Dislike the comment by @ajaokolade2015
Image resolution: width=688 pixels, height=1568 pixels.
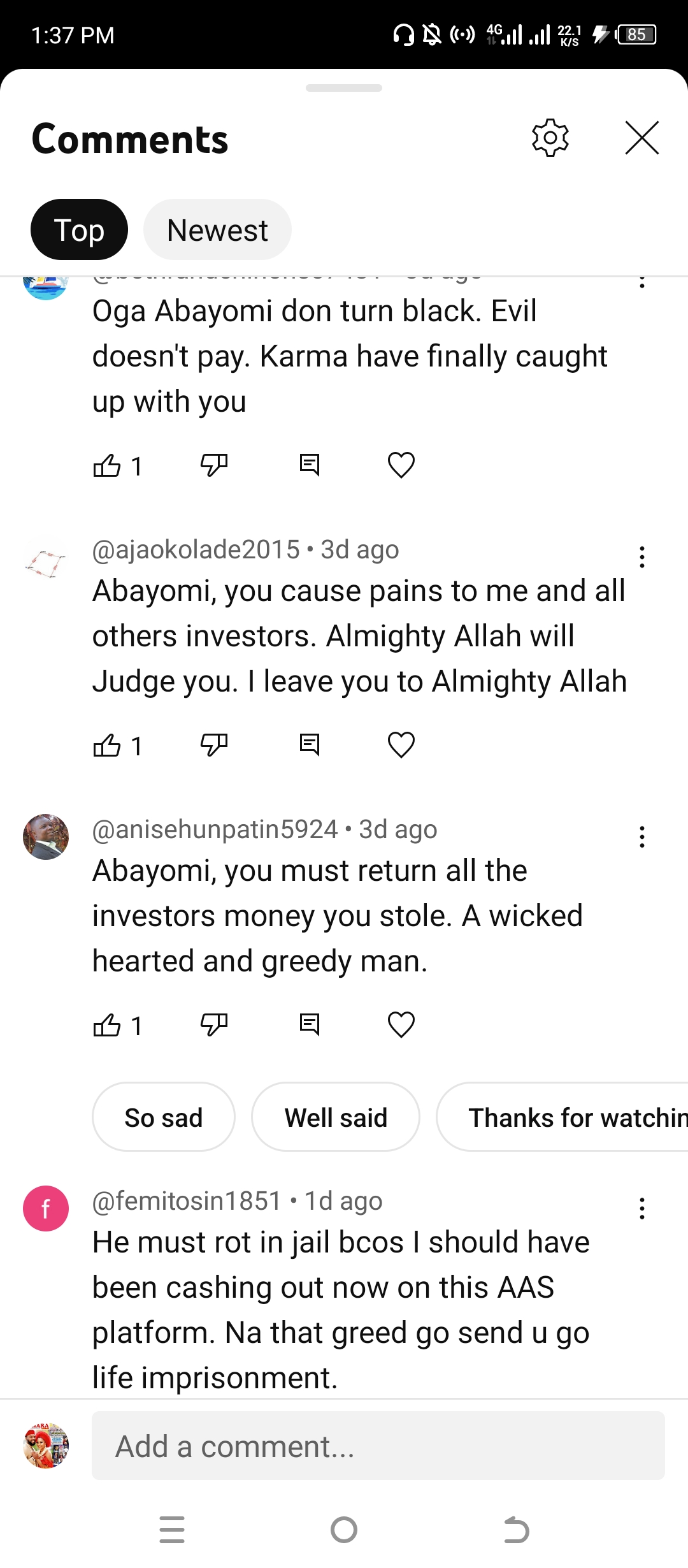pyautogui.click(x=214, y=745)
